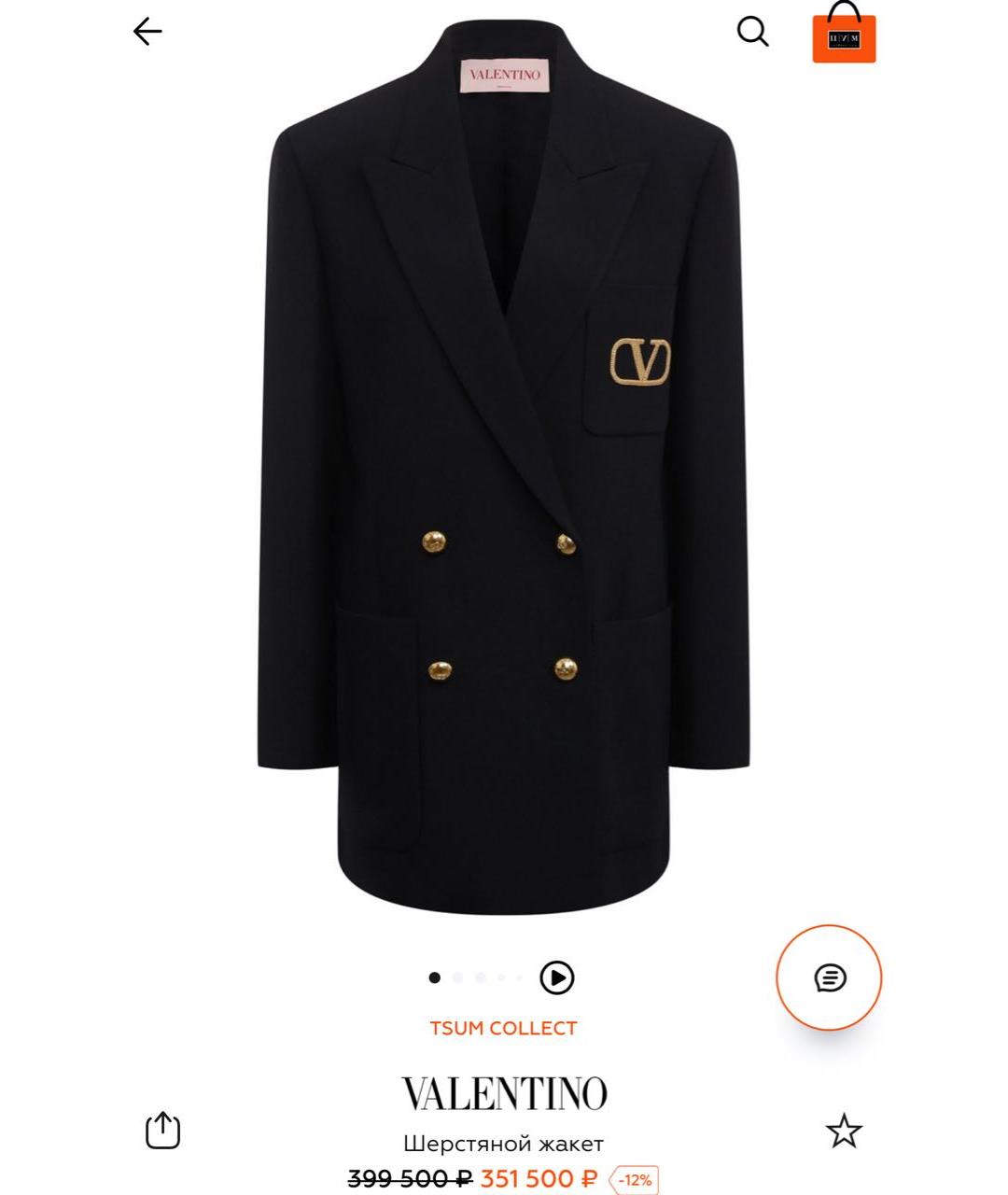Viewport: 1008px width, 1195px height.
Task: Open the orange shopping bag
Action: pos(844,35)
